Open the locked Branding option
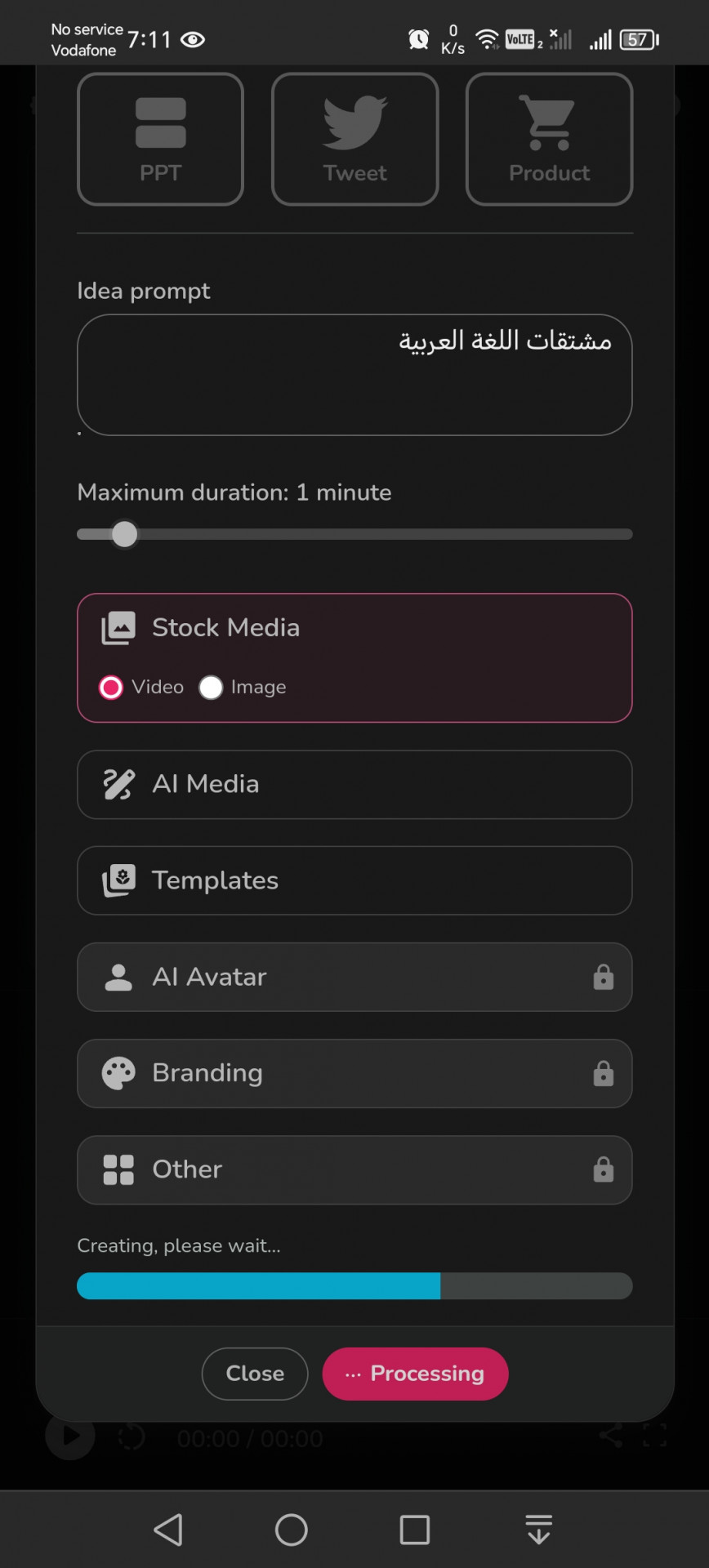Screen dimensions: 709x1568 (354, 1073)
